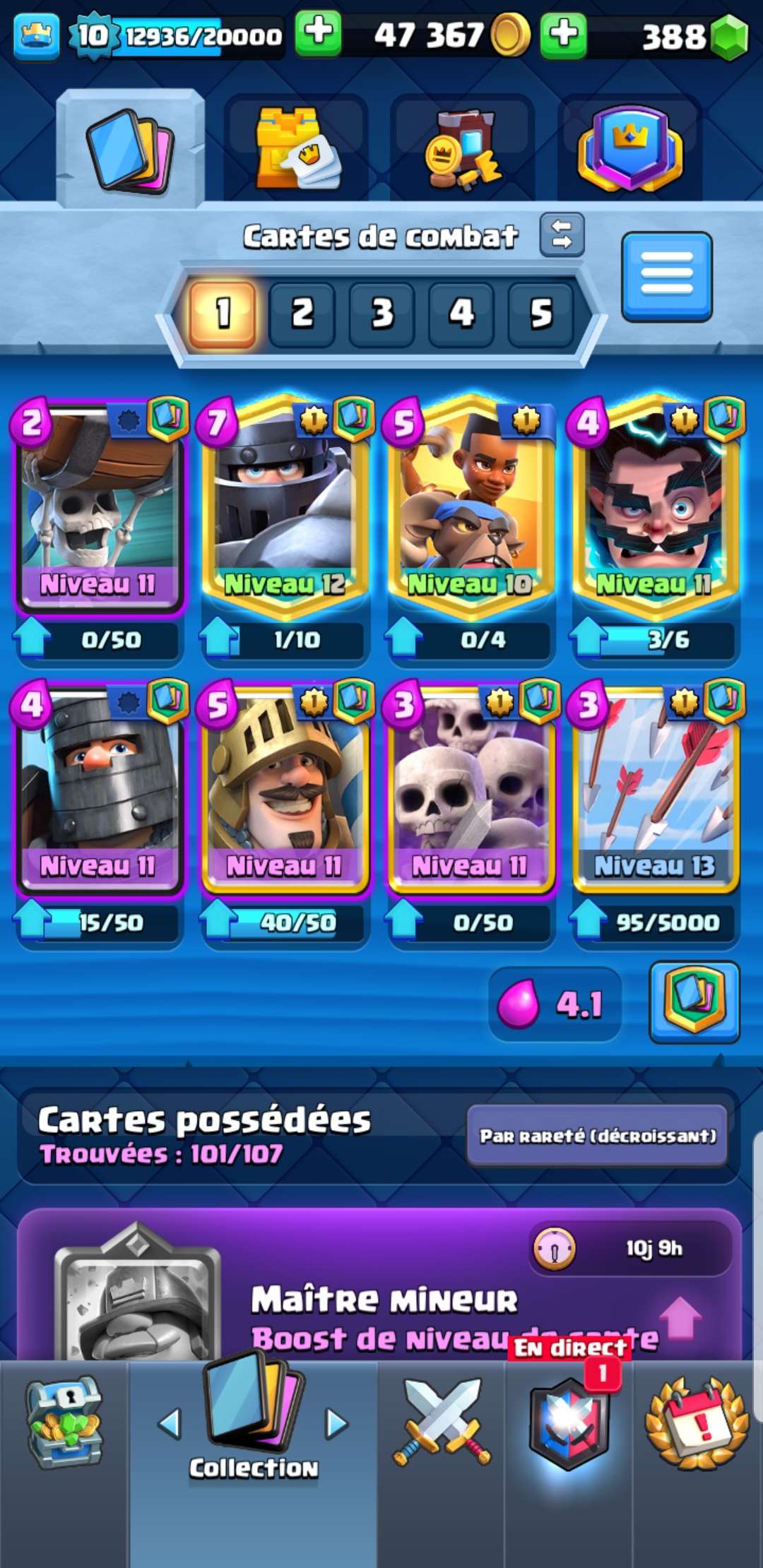763x1568 pixels.
Task: Switch to deck slot 2
Action: point(302,313)
